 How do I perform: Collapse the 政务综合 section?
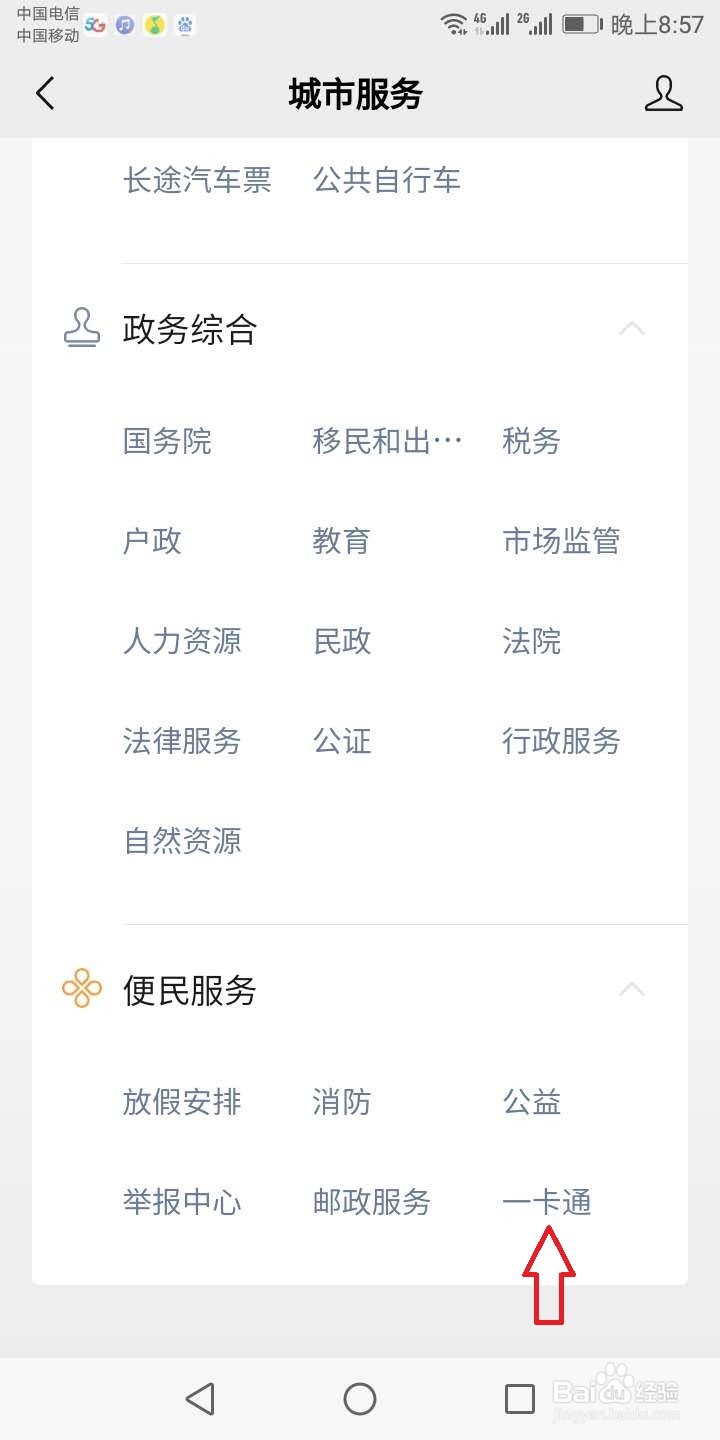click(632, 328)
